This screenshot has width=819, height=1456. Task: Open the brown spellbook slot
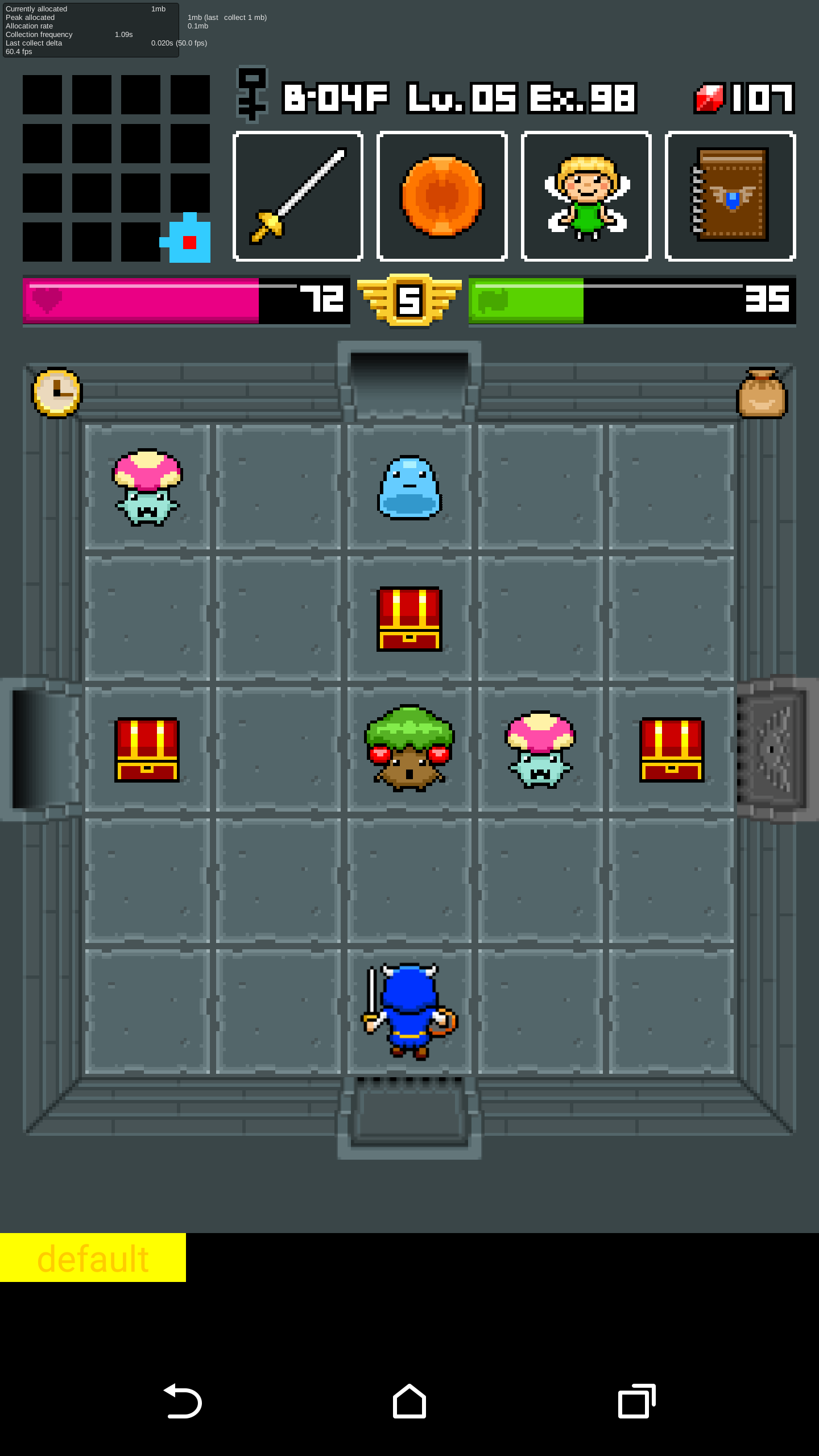730,196
